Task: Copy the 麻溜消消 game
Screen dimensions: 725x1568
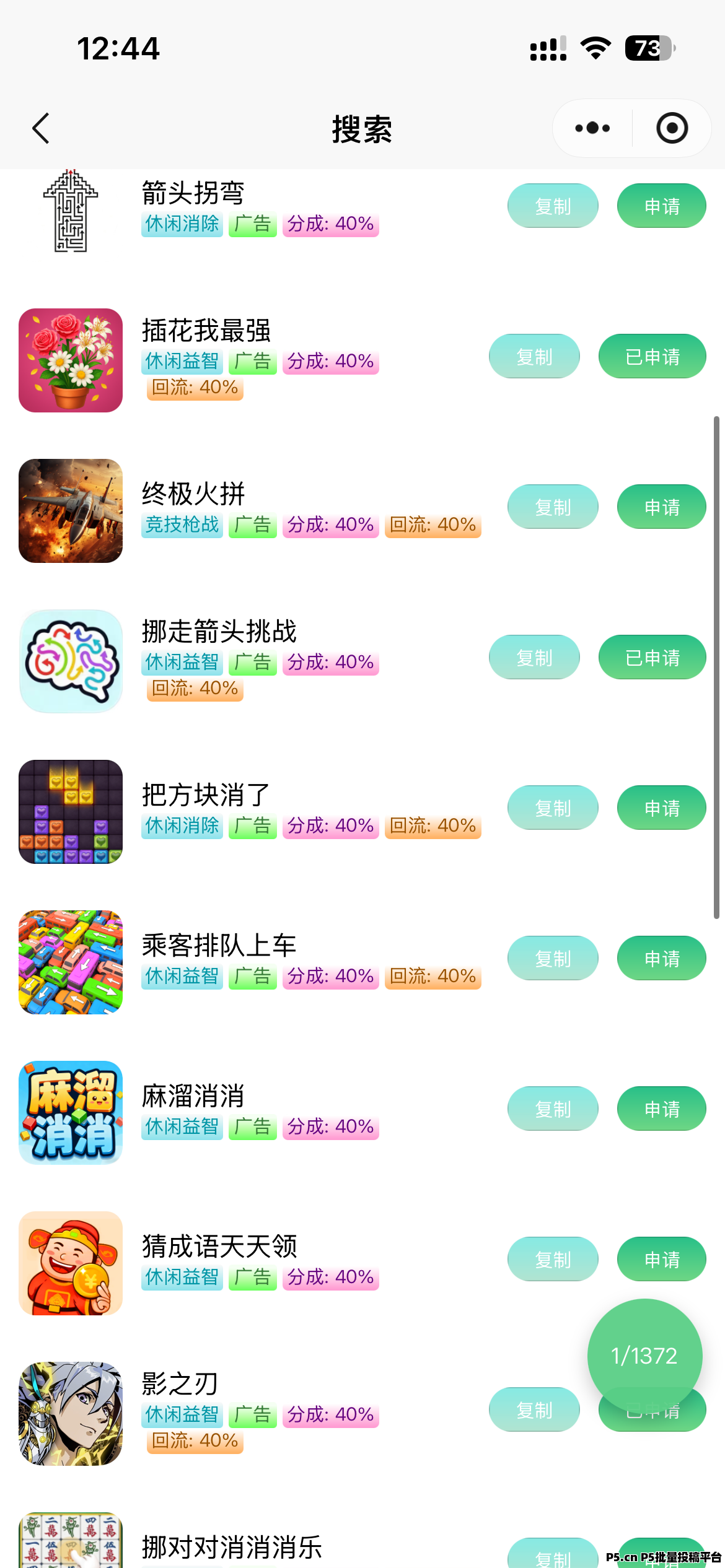Action: 553,1108
